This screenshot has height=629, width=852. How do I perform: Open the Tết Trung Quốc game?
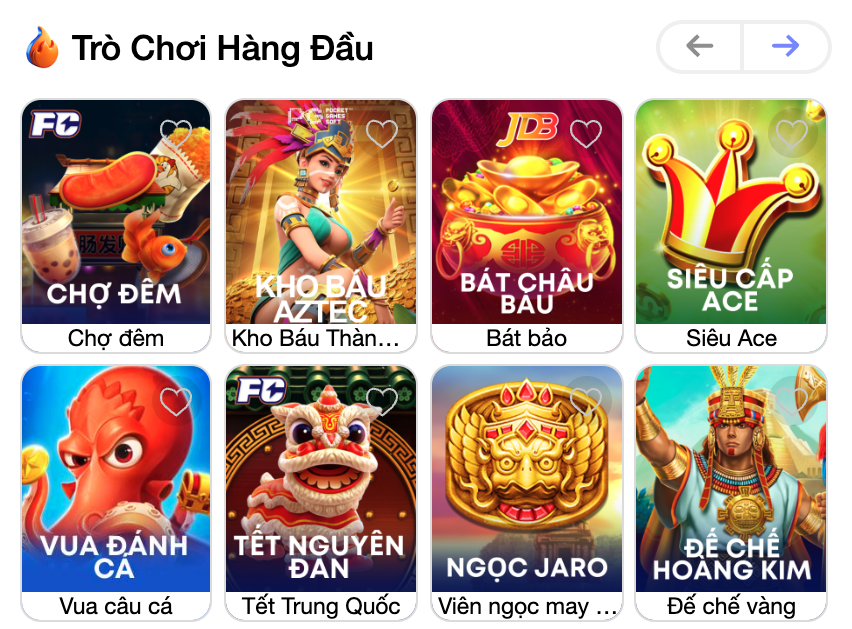tap(320, 492)
